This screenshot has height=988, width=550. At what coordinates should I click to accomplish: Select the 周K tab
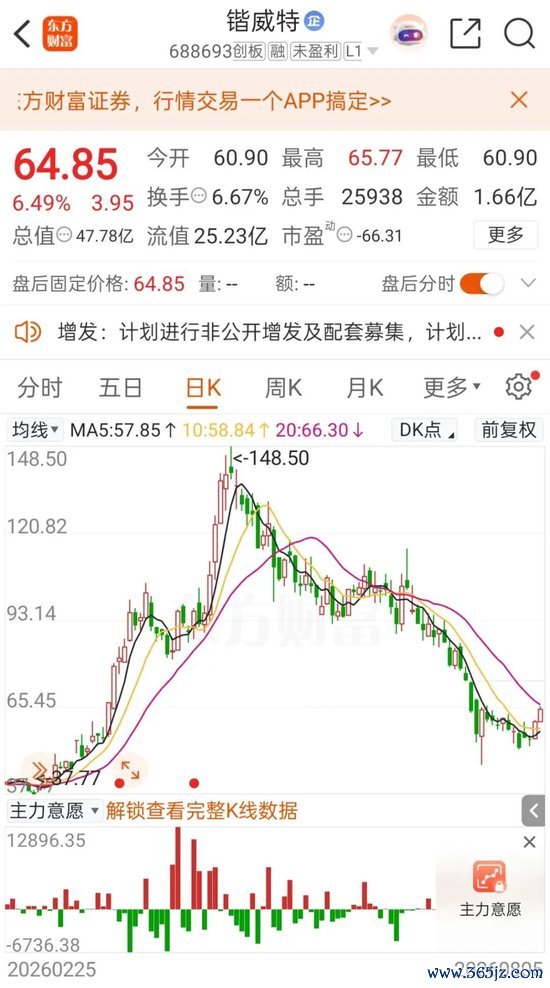[283, 388]
